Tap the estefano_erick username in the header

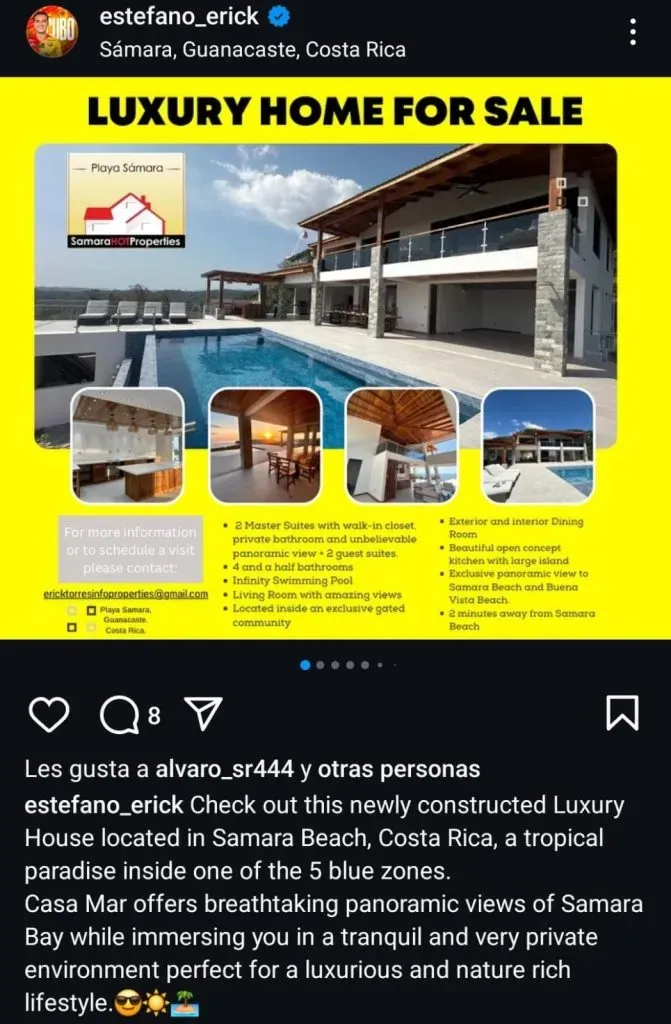(x=179, y=17)
